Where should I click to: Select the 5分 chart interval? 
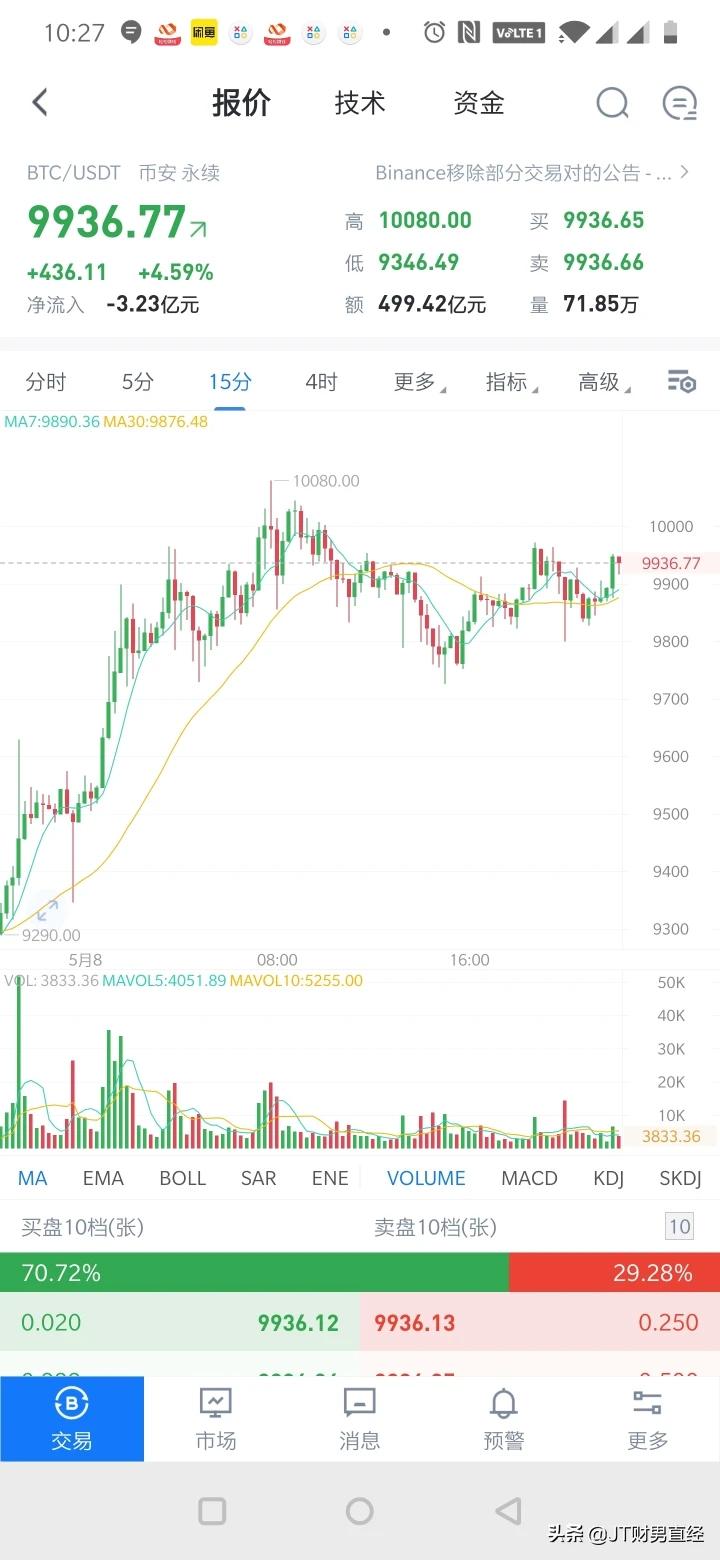(x=138, y=382)
